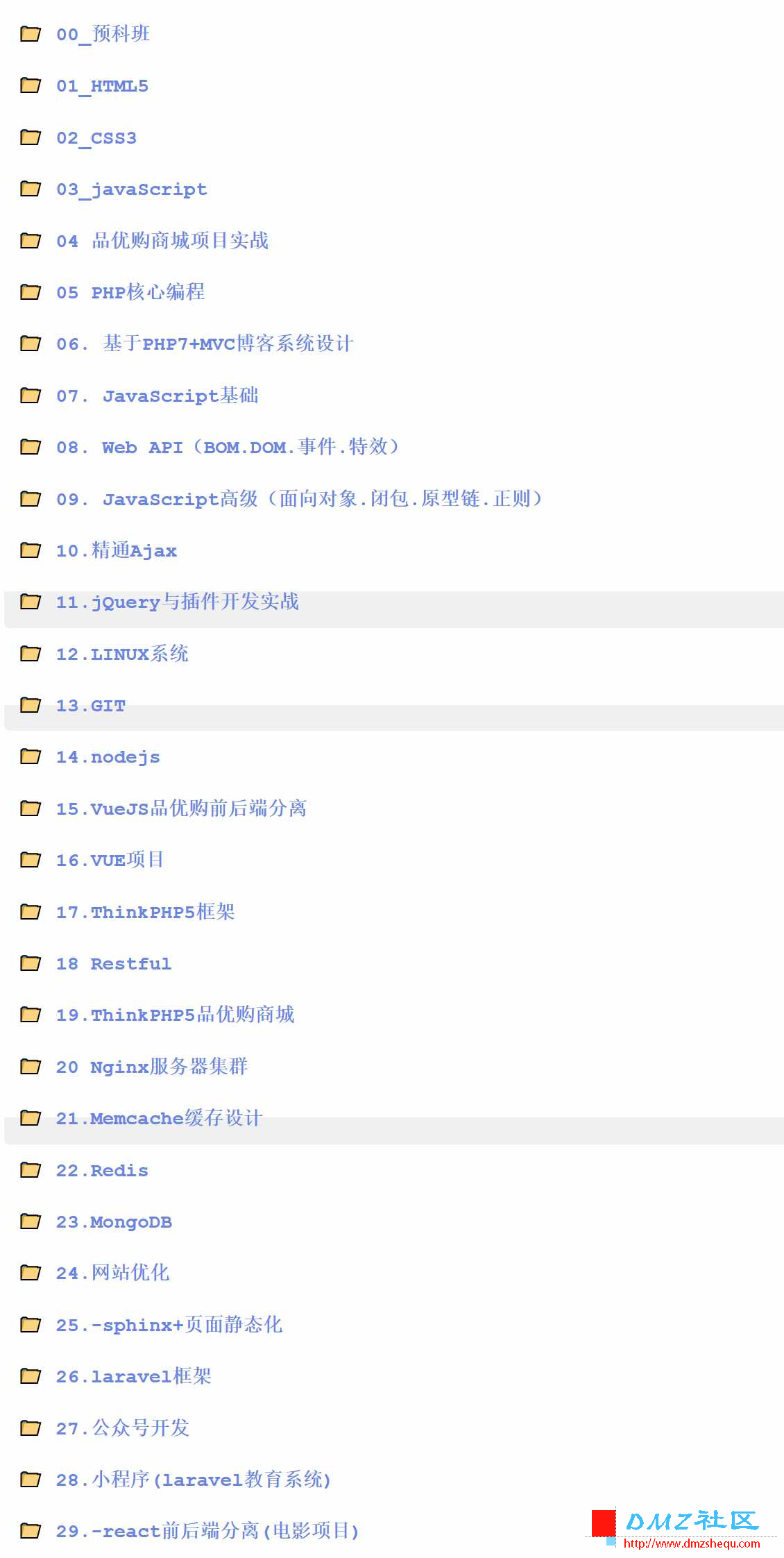This screenshot has height=1558, width=784.
Task: Open folder 26.laravel框架
Action: click(133, 1376)
